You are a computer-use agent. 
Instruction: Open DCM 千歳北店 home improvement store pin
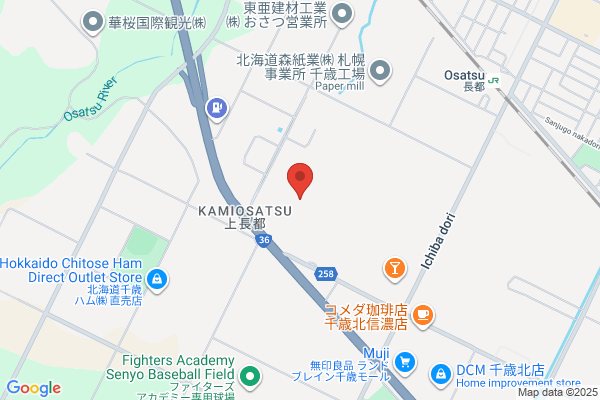coord(441,375)
